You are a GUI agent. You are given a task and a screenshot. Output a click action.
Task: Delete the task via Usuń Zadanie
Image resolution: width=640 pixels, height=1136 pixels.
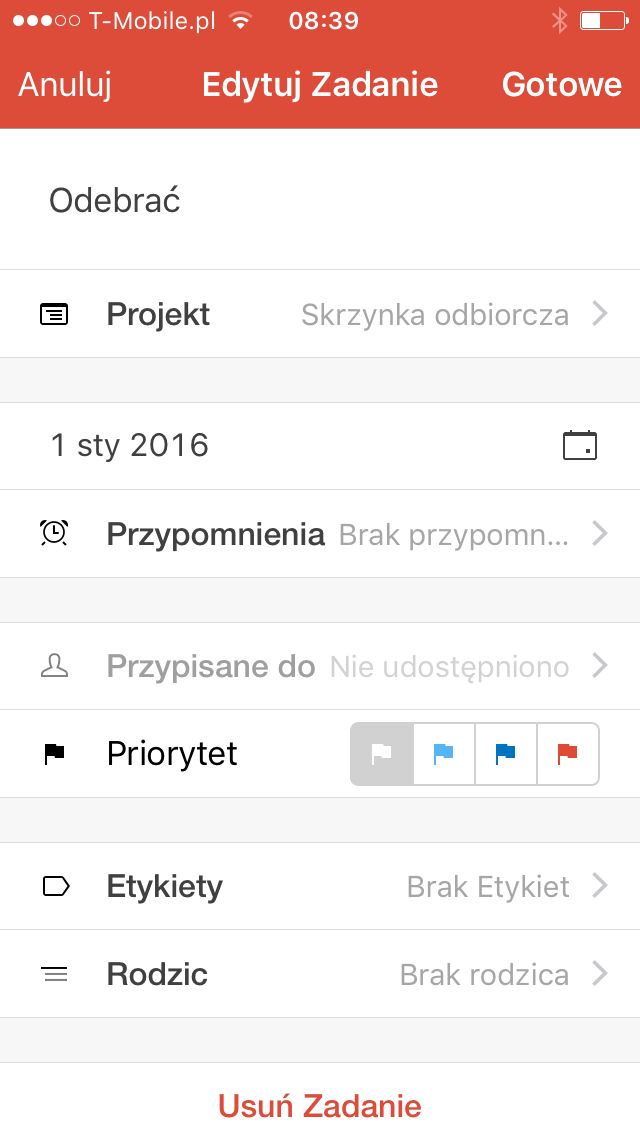pyautogui.click(x=320, y=1106)
